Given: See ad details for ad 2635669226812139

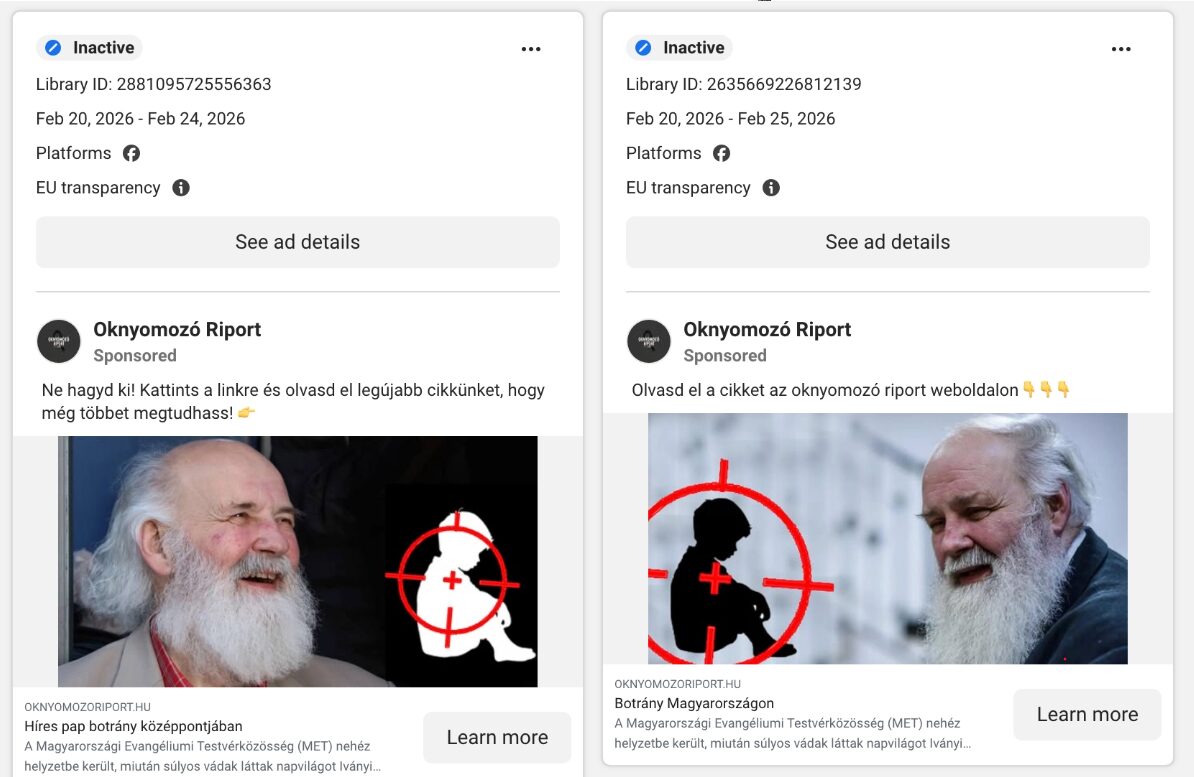Looking at the screenshot, I should coord(887,242).
